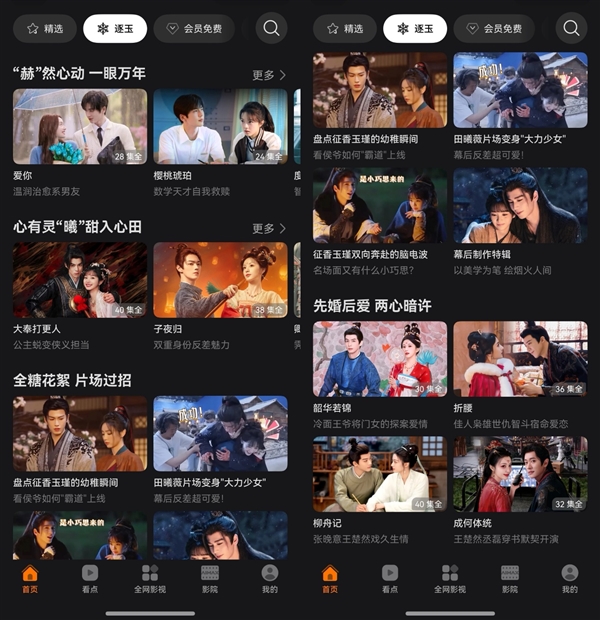View more of “赫”然心动 一眼万年

click(x=269, y=75)
